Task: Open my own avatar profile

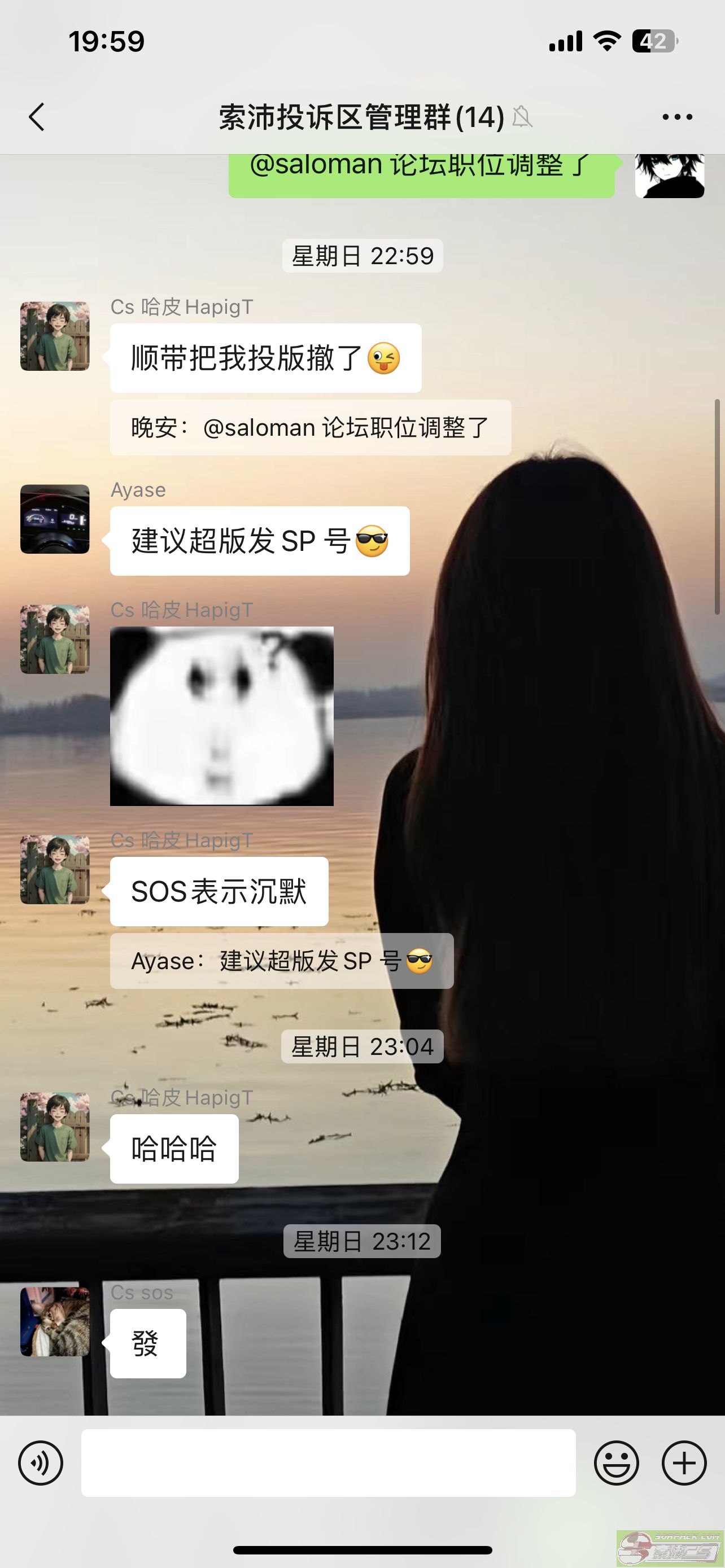Action: coord(669,176)
